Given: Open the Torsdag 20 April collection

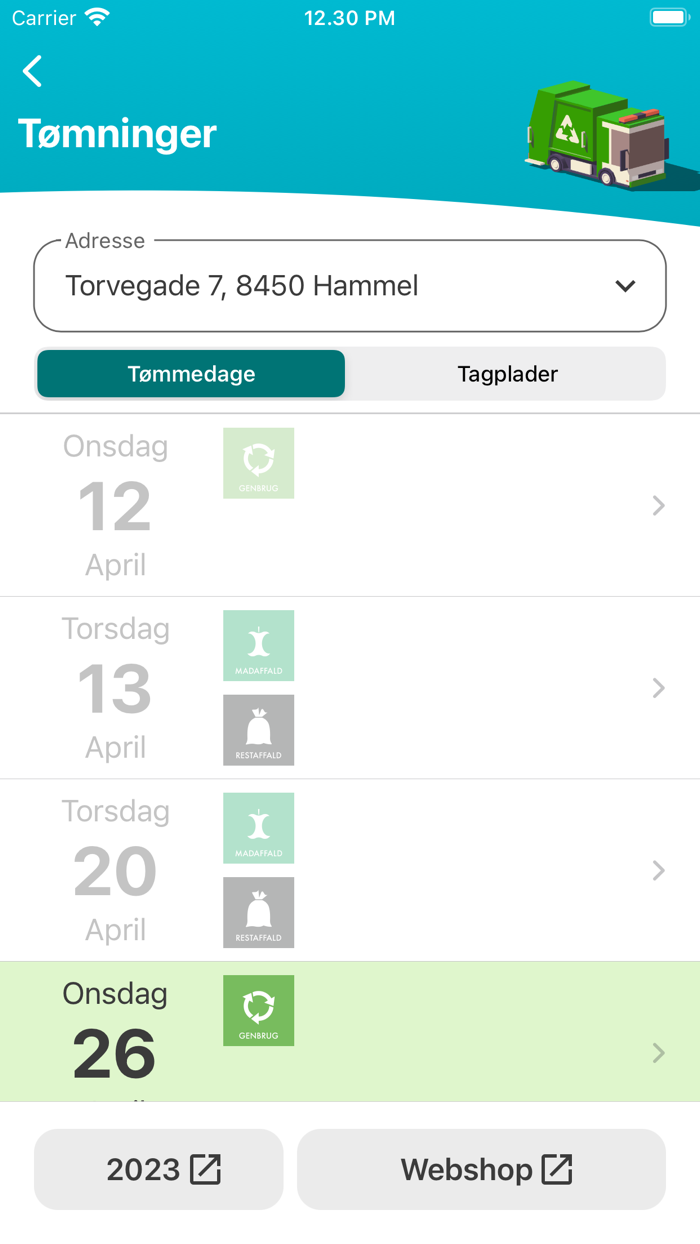Looking at the screenshot, I should point(350,870).
